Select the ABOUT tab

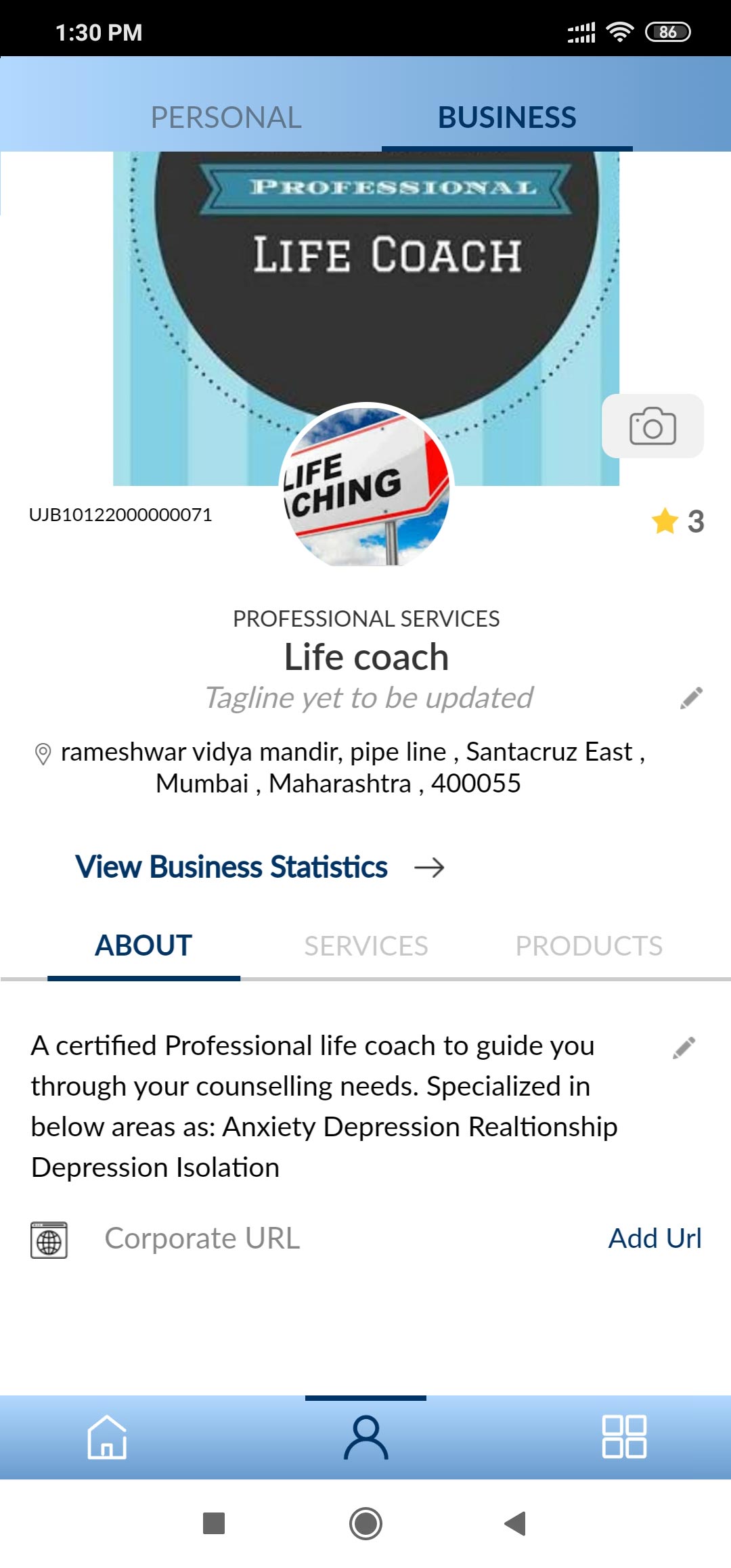[143, 945]
